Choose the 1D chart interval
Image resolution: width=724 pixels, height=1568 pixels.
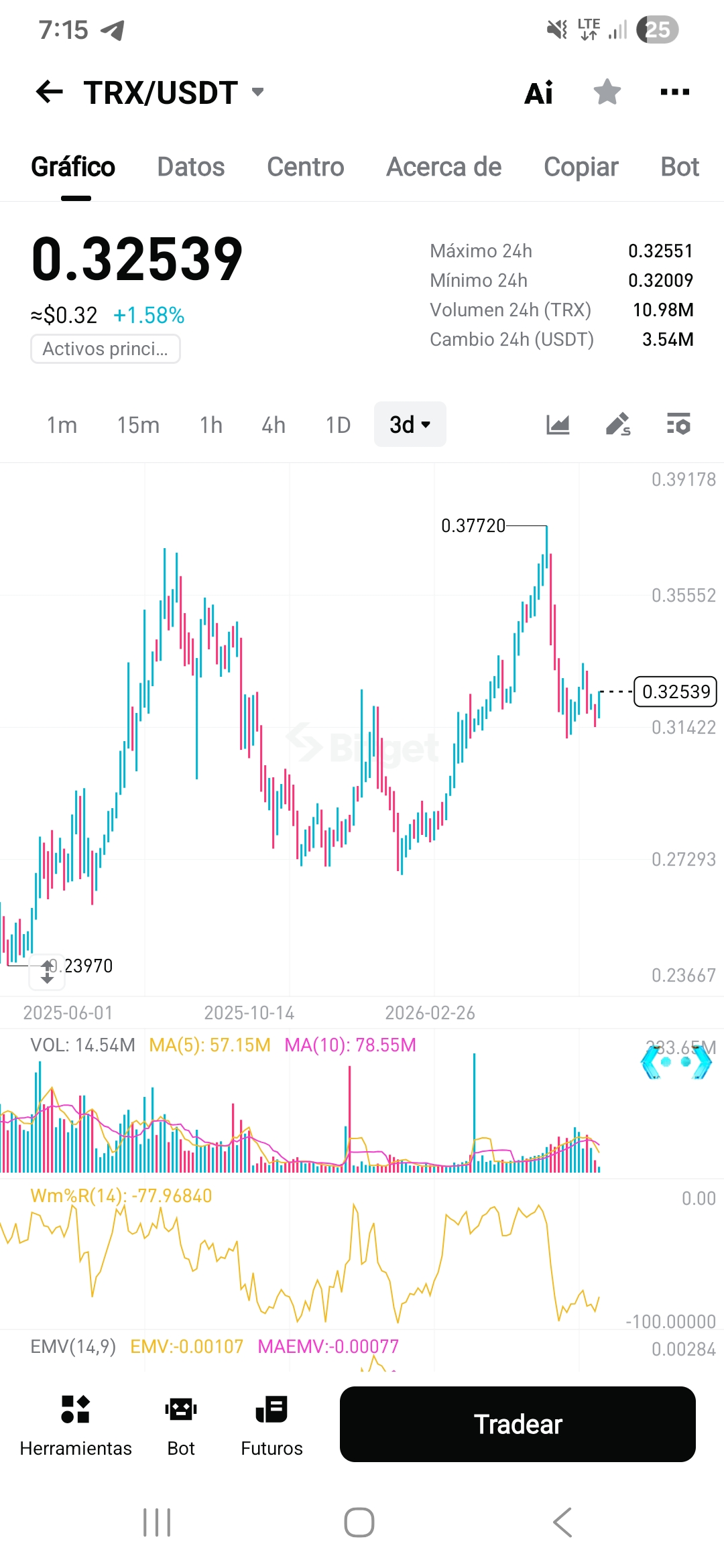click(338, 425)
